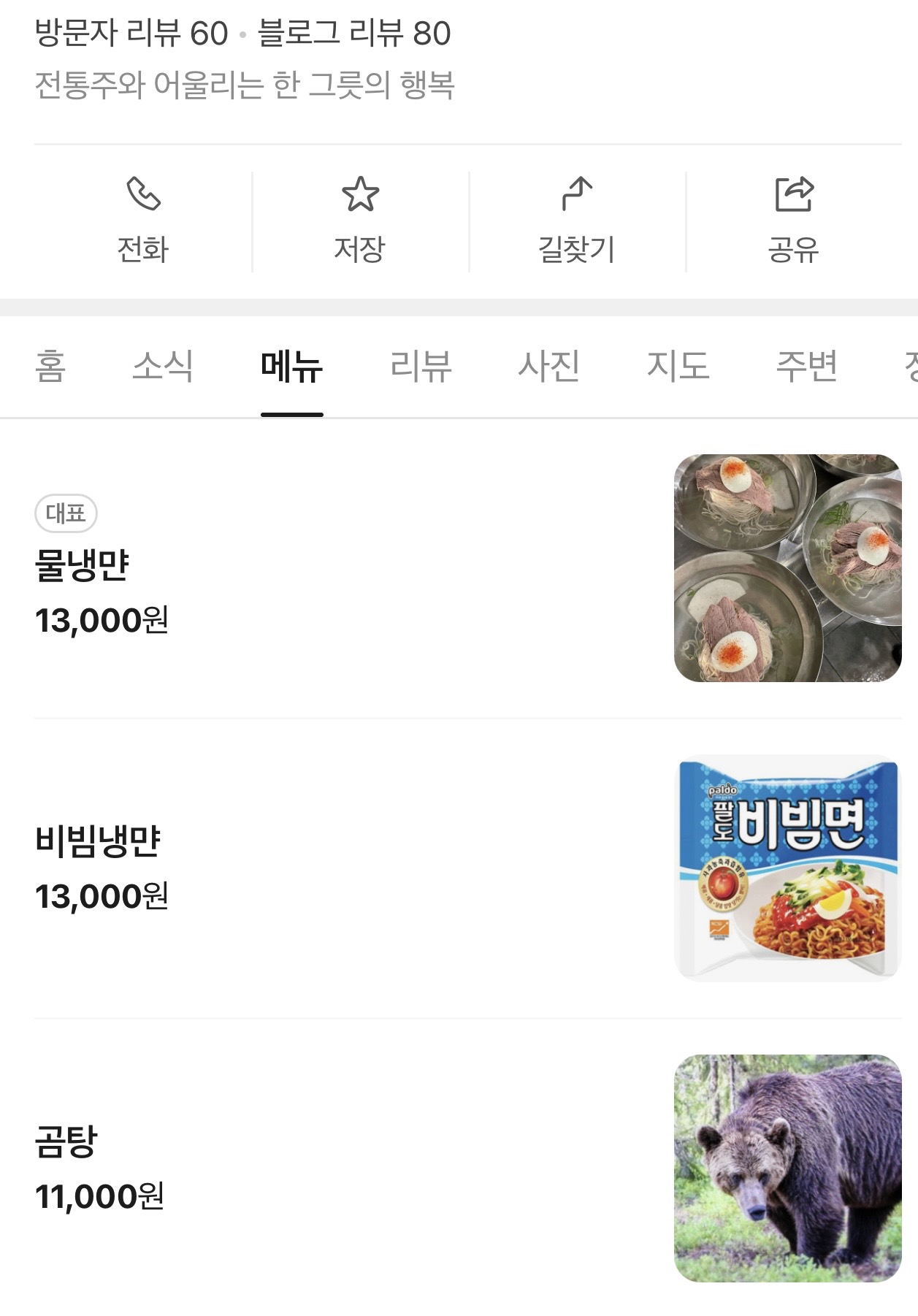This screenshot has height=1316, width=918.
Task: Open the 비빔냉면 menu item
Action: (x=98, y=841)
